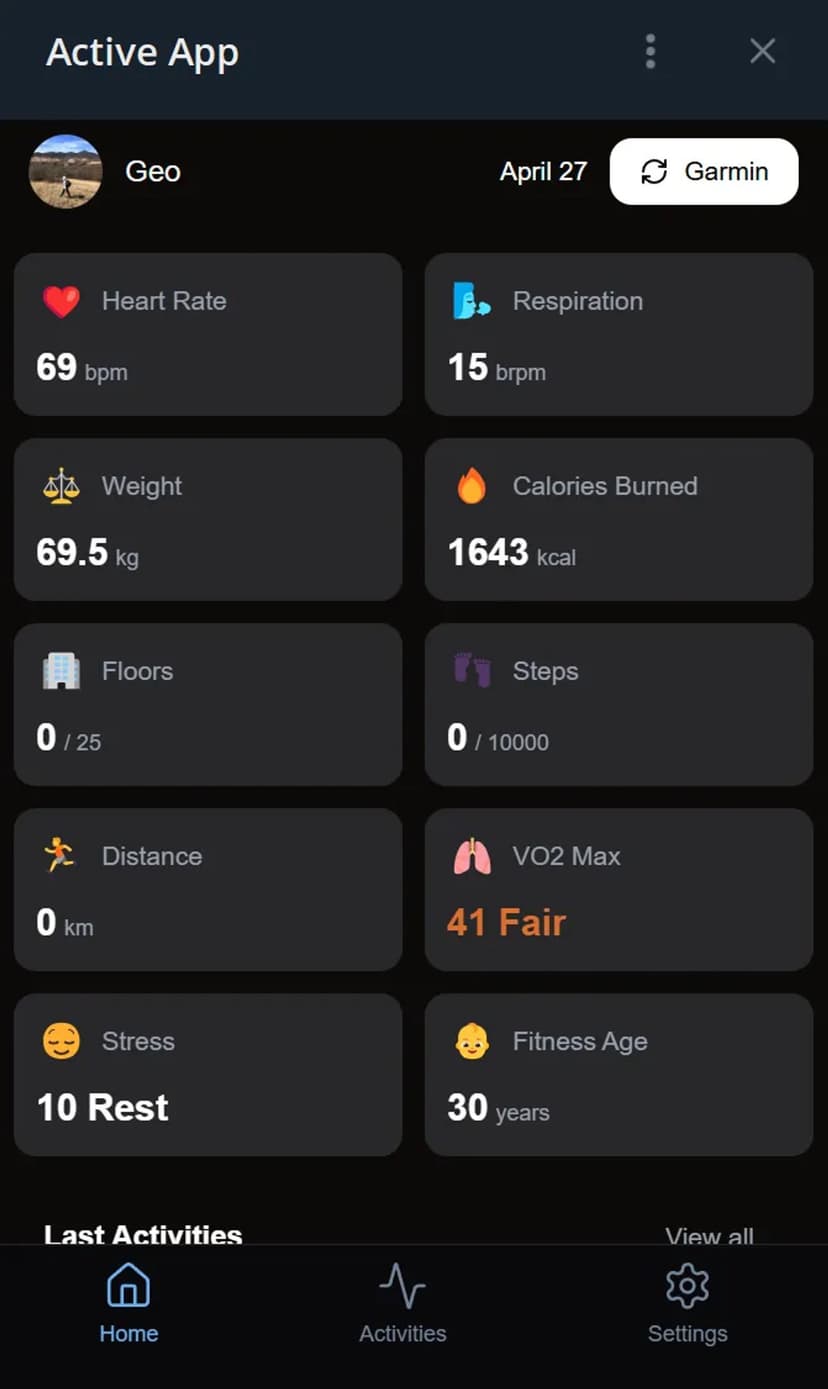The image size is (828, 1389).
Task: Check the VO2 Max card
Action: click(618, 889)
